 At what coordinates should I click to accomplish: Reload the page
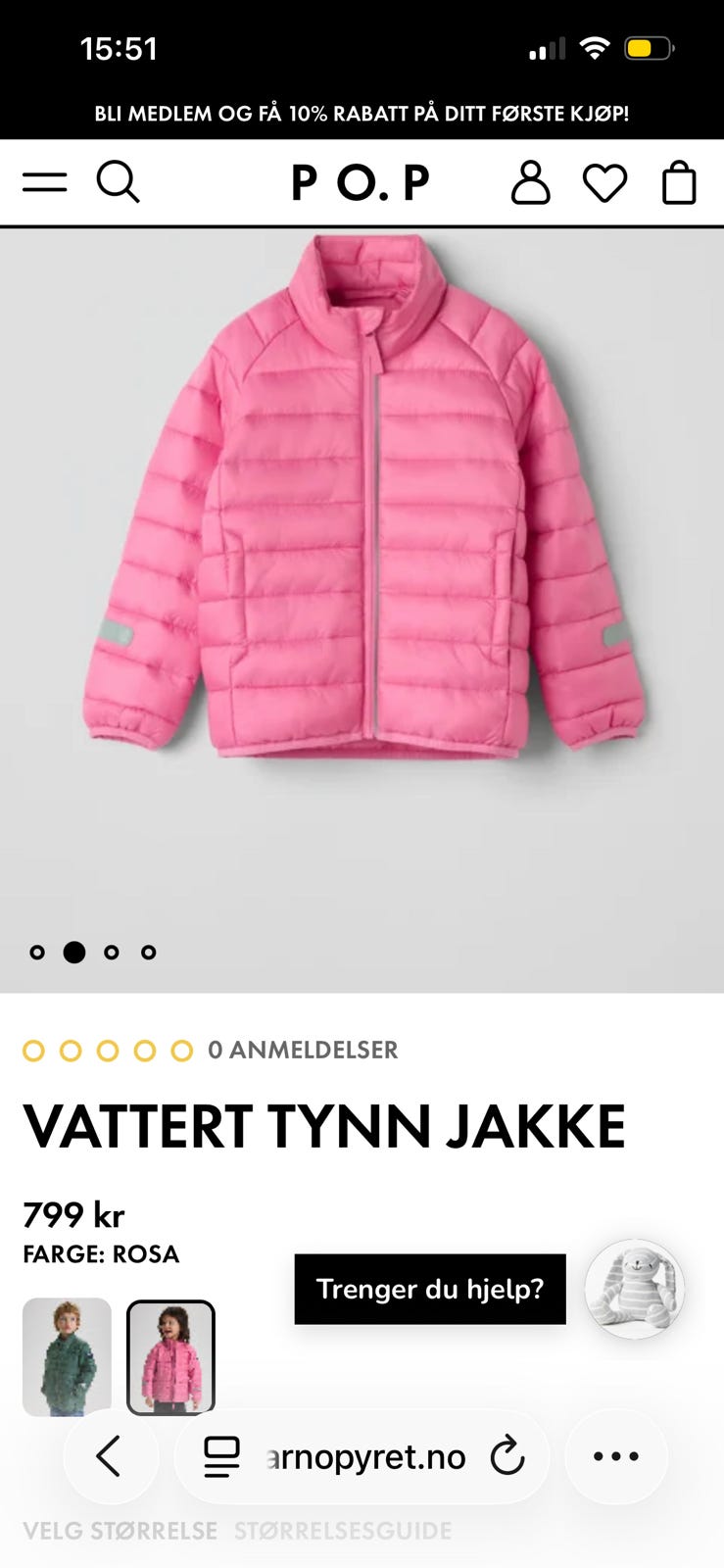tap(507, 1456)
